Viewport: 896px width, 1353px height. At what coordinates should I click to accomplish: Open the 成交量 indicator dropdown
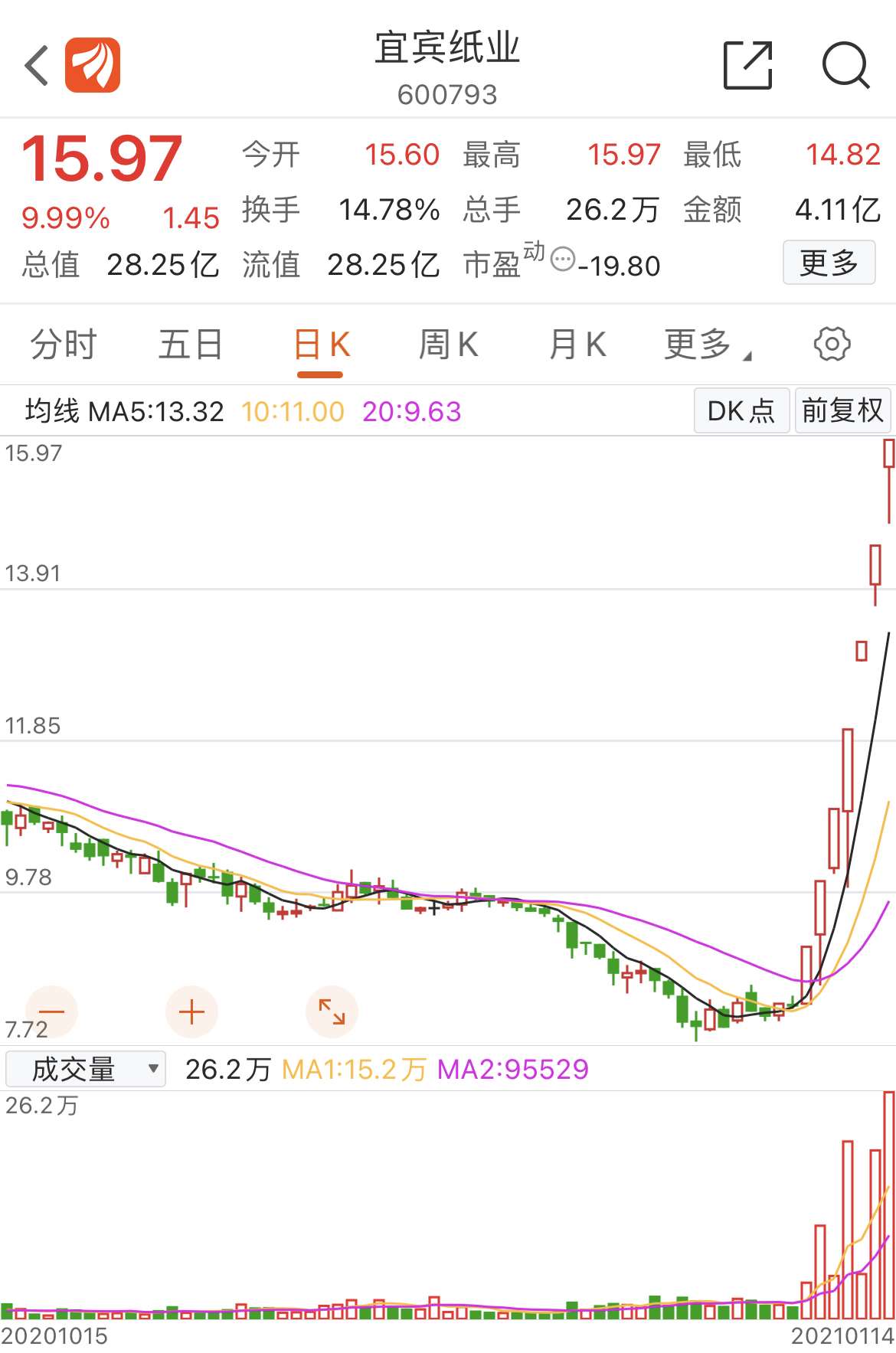click(85, 1069)
